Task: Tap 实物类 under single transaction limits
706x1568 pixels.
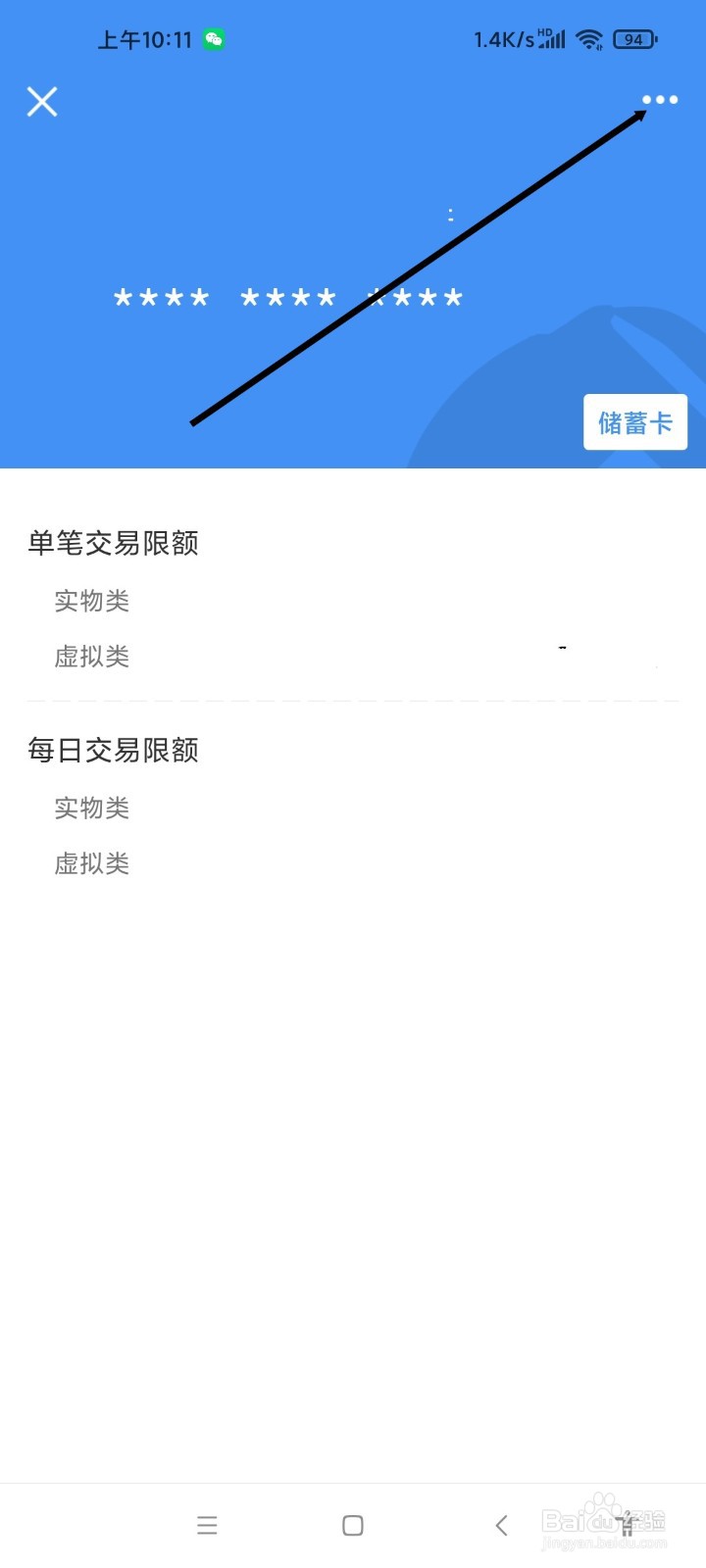Action: [92, 602]
